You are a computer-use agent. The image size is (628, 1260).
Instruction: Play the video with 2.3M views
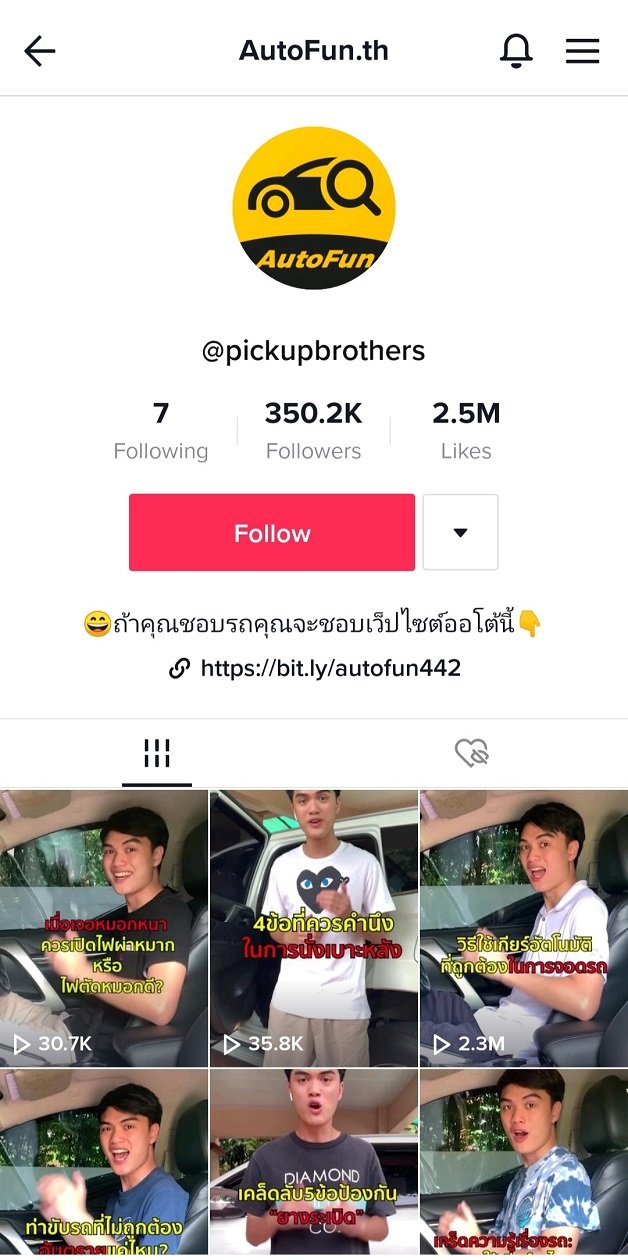(x=523, y=928)
